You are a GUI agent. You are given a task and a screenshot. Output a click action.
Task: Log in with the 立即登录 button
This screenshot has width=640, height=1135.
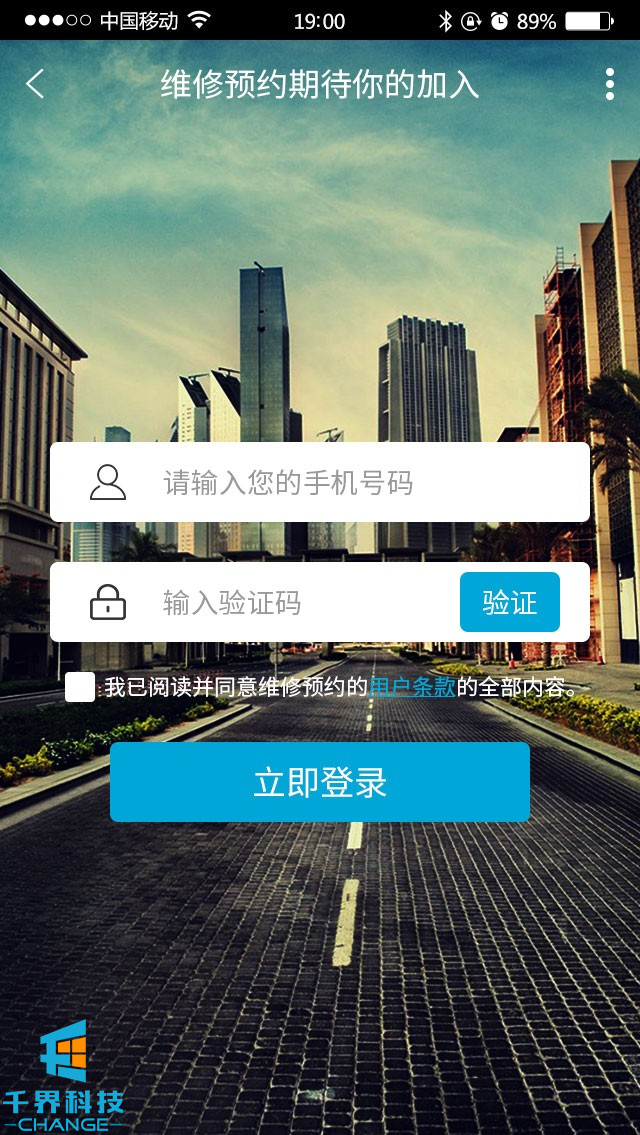click(320, 782)
